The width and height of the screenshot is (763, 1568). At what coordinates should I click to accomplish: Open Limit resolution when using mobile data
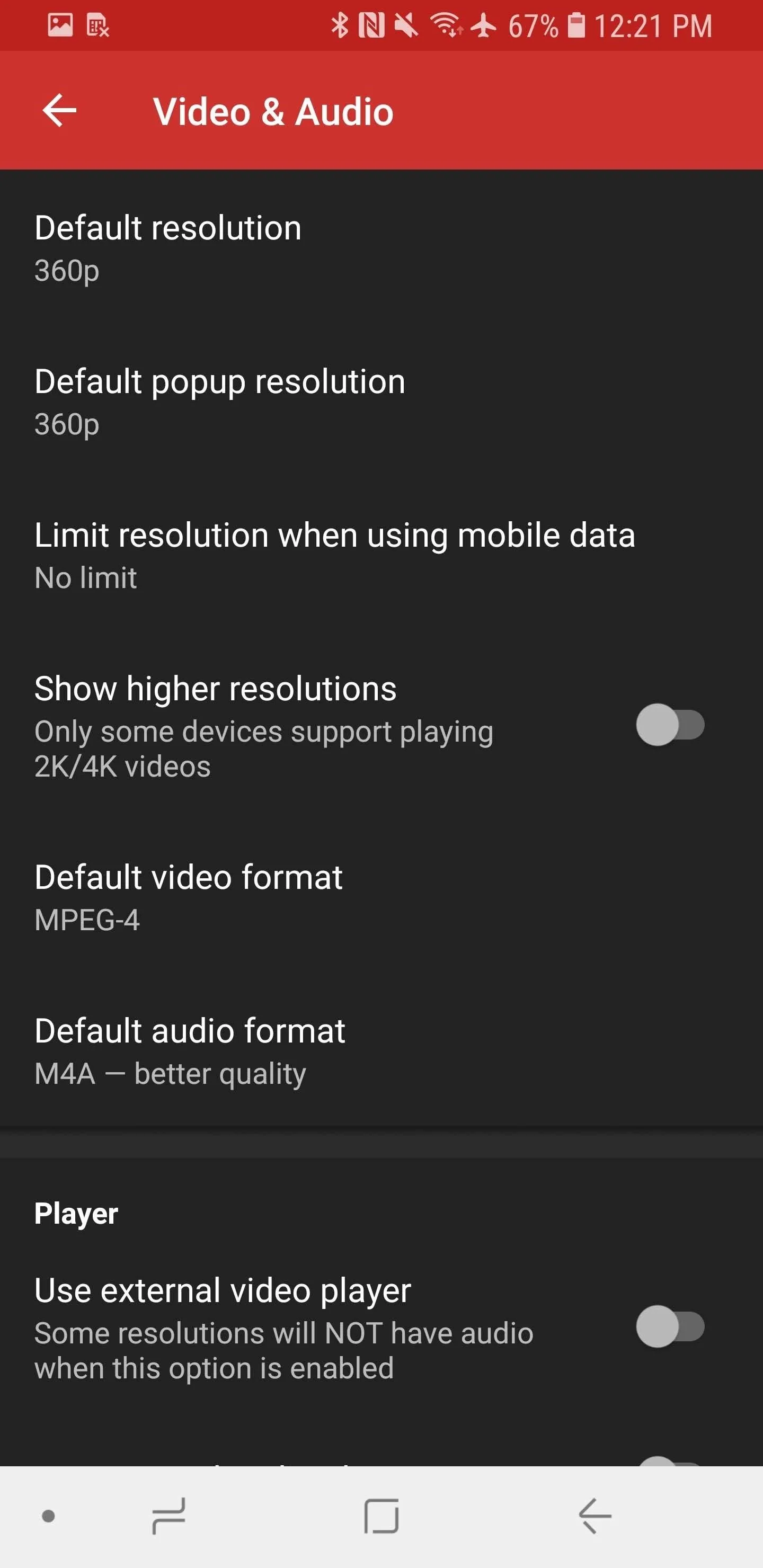coord(381,555)
